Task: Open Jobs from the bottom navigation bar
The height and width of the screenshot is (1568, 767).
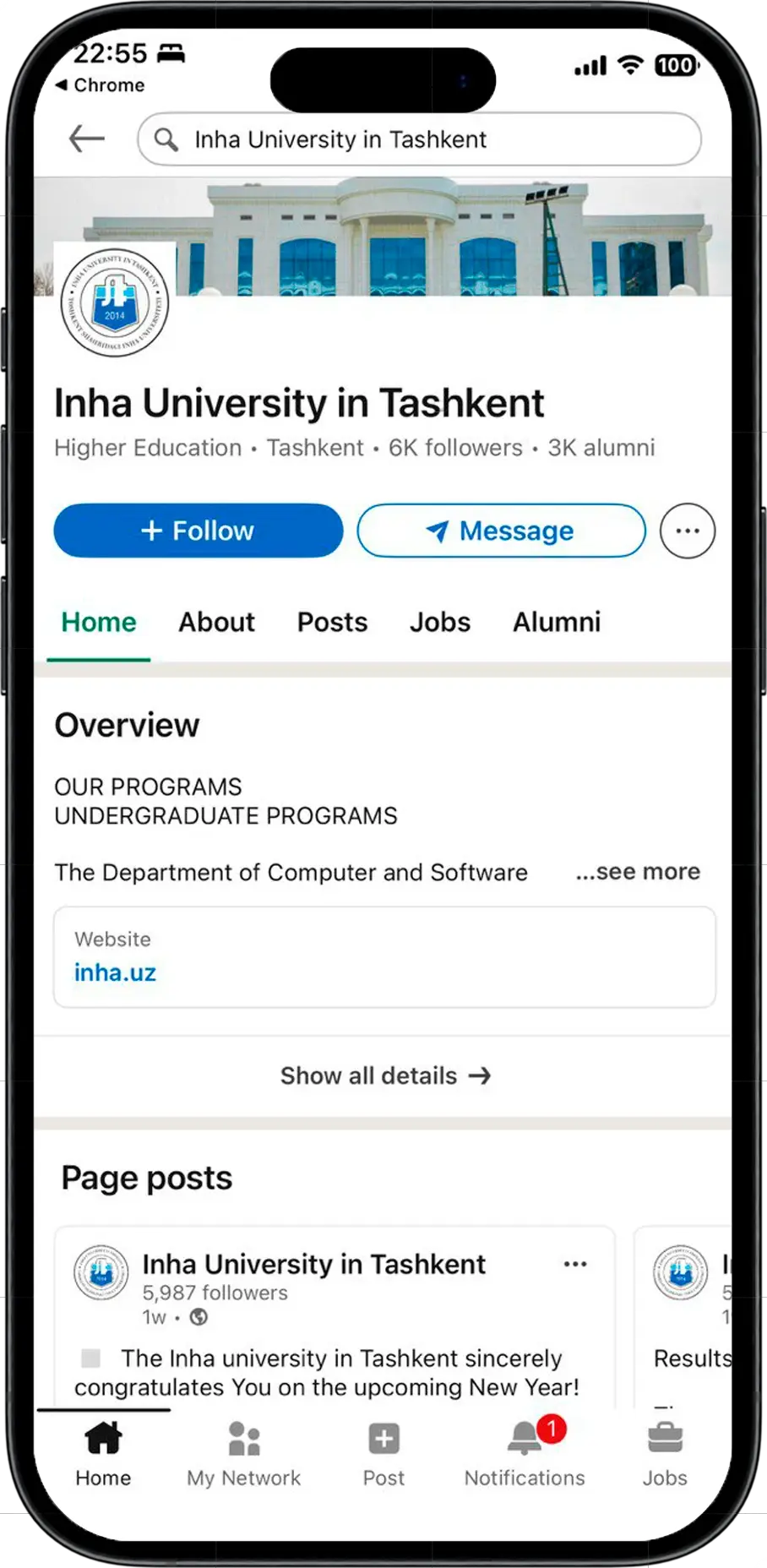Action: pyautogui.click(x=665, y=1453)
